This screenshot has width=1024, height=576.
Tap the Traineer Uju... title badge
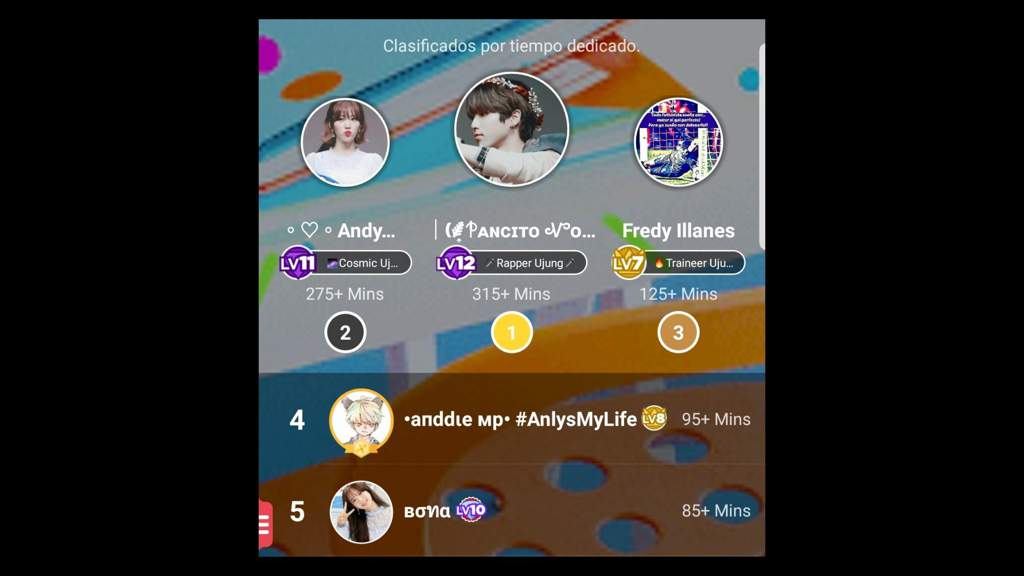pos(696,263)
